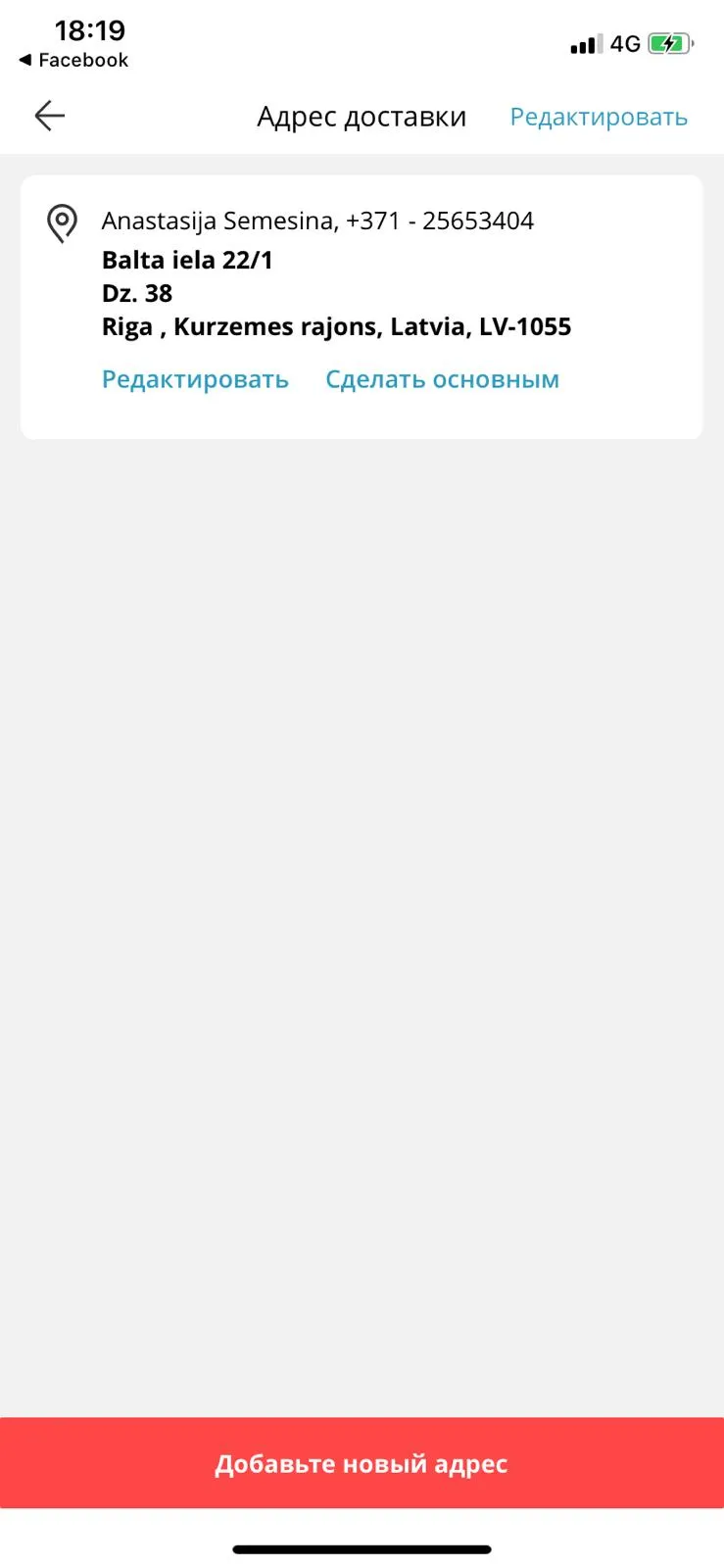The height and width of the screenshot is (1568, 724).
Task: Return to Facebook via the status bar link
Action: pyautogui.click(x=74, y=60)
